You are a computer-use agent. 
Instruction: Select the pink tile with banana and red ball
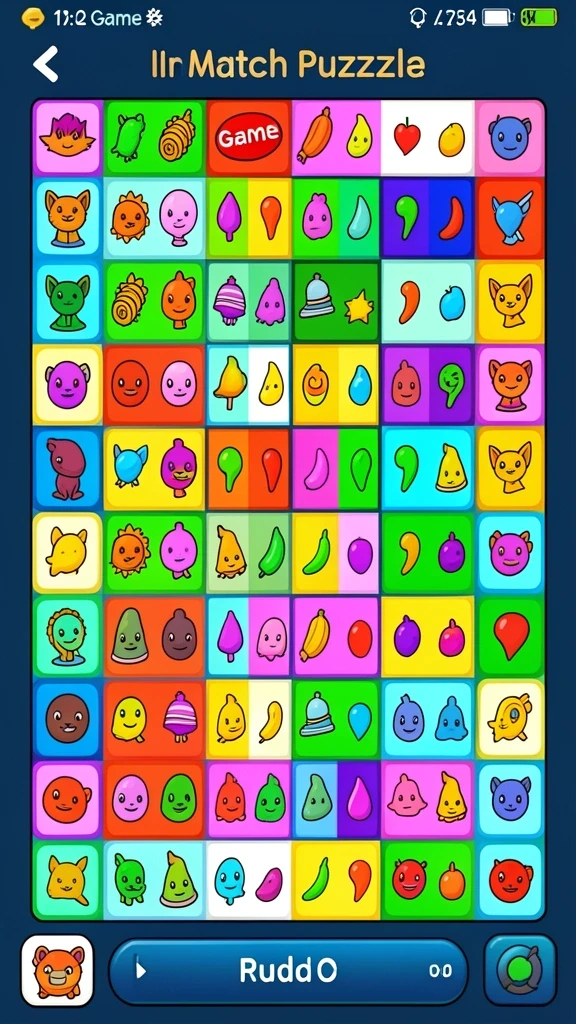(x=336, y=636)
